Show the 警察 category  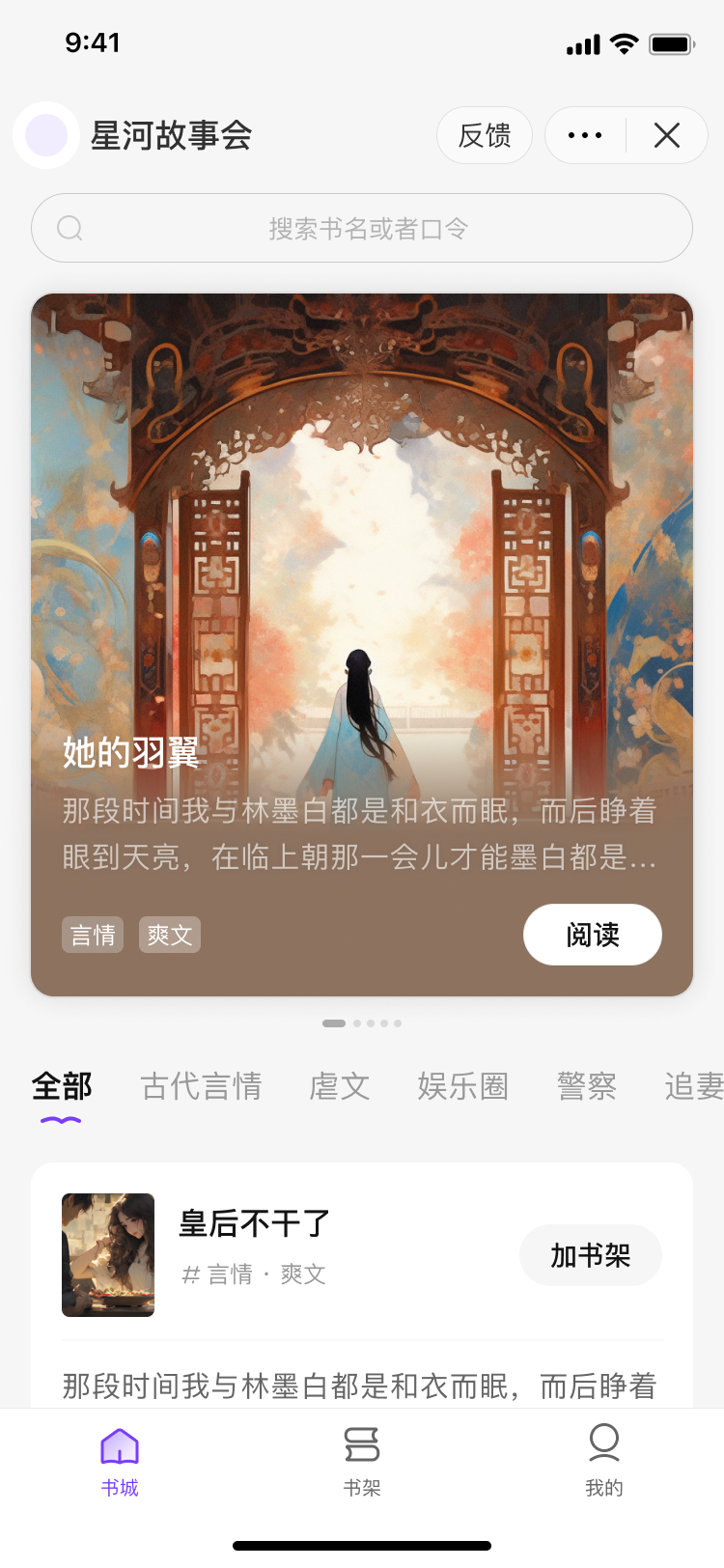586,1086
